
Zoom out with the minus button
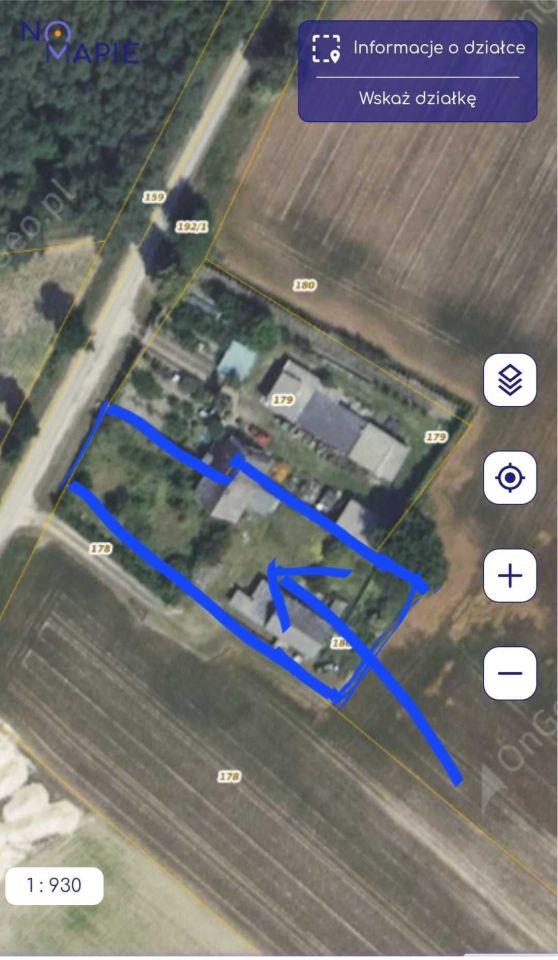pos(510,673)
